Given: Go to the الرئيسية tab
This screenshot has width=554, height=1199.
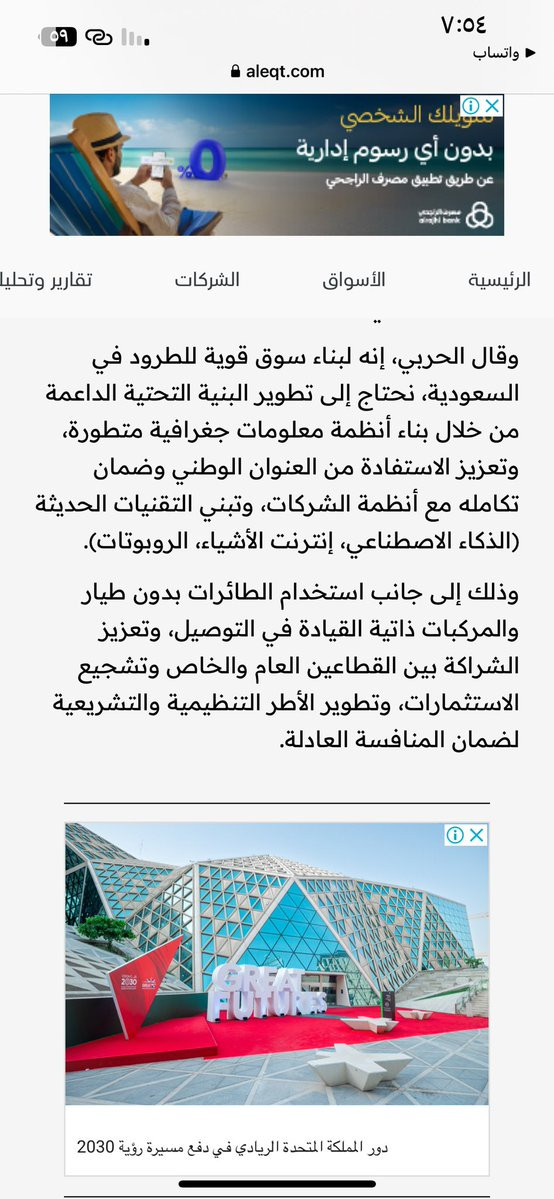Looking at the screenshot, I should [x=499, y=280].
